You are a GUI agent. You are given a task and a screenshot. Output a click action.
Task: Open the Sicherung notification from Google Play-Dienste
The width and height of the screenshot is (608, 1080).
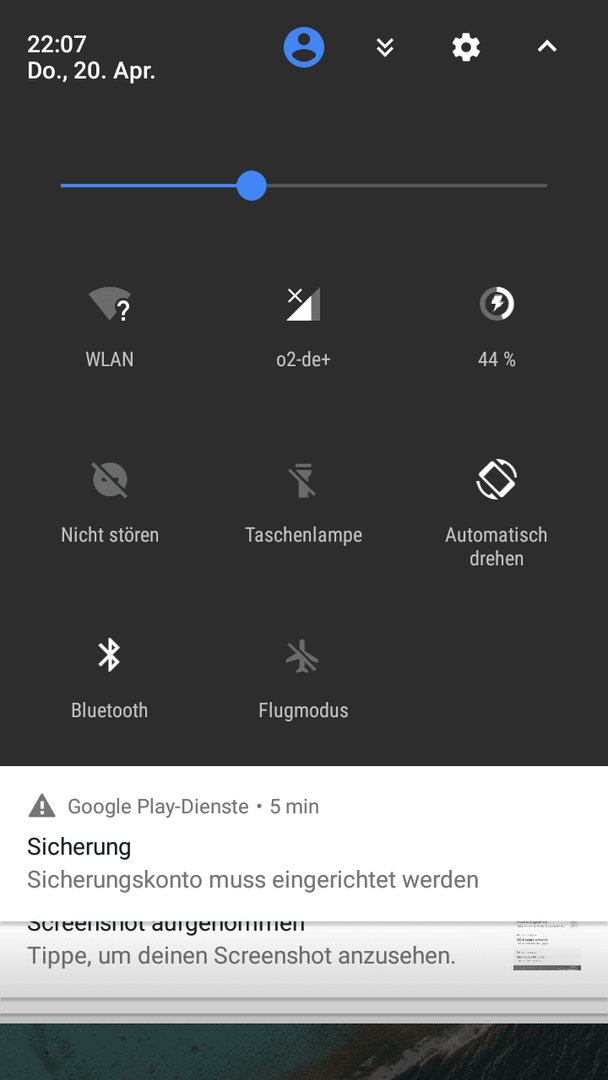click(304, 843)
